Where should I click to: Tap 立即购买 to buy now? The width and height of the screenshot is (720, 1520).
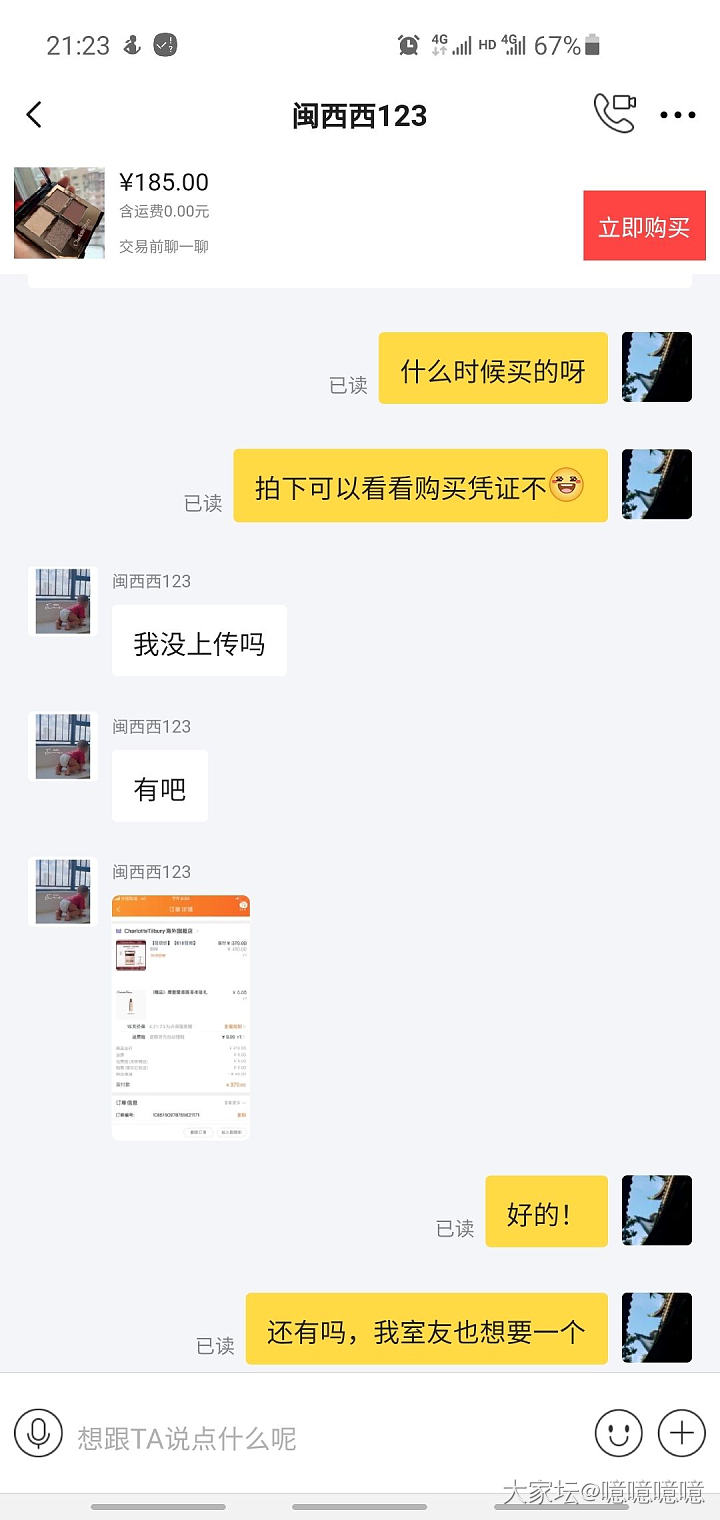click(644, 227)
